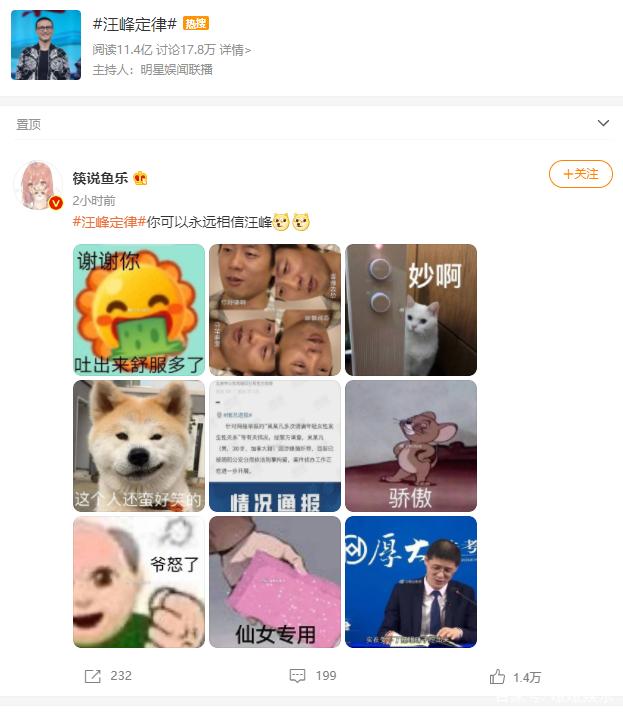Like the post by 筷说鱼乐
Viewport: 623px width, 713px height.
tap(516, 677)
